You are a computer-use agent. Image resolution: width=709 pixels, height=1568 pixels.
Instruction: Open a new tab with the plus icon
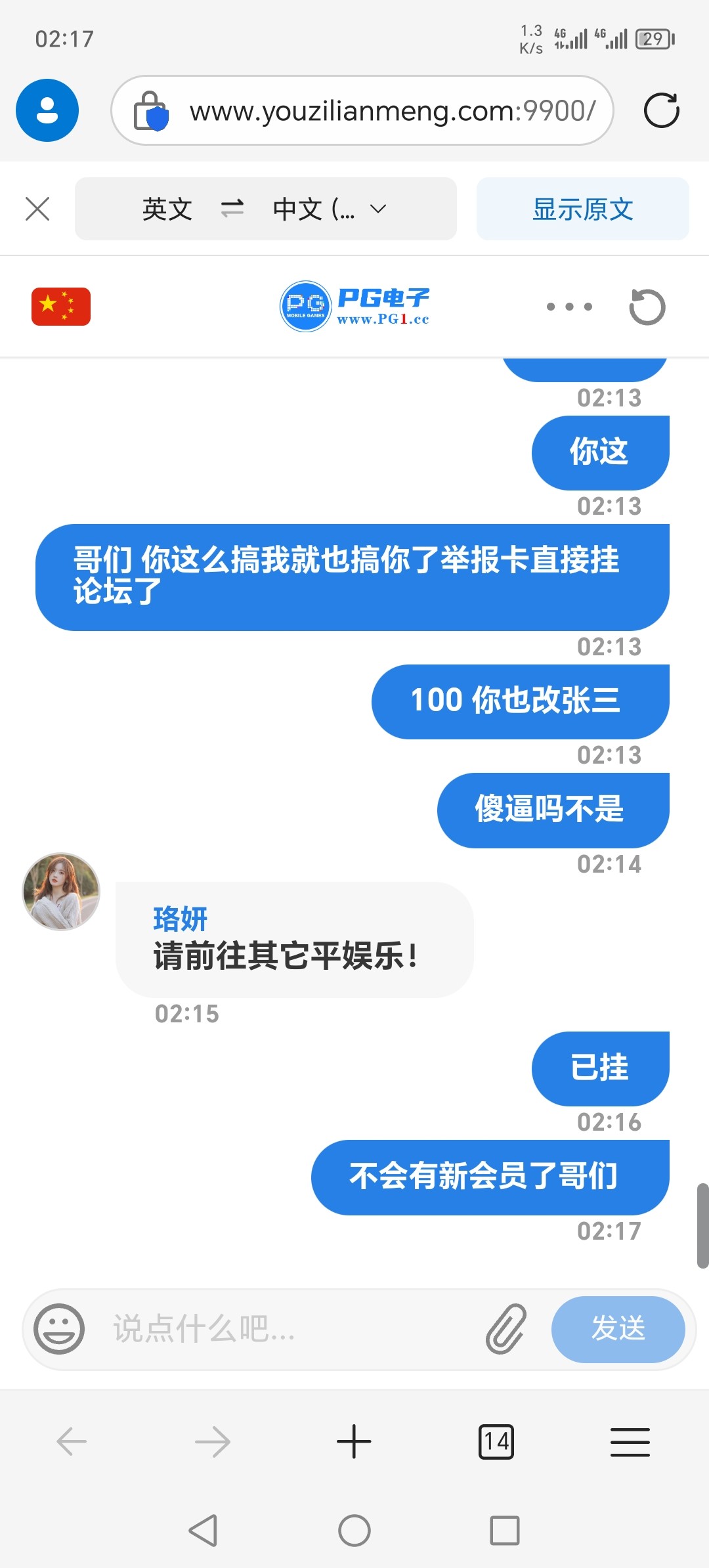coord(354,1442)
